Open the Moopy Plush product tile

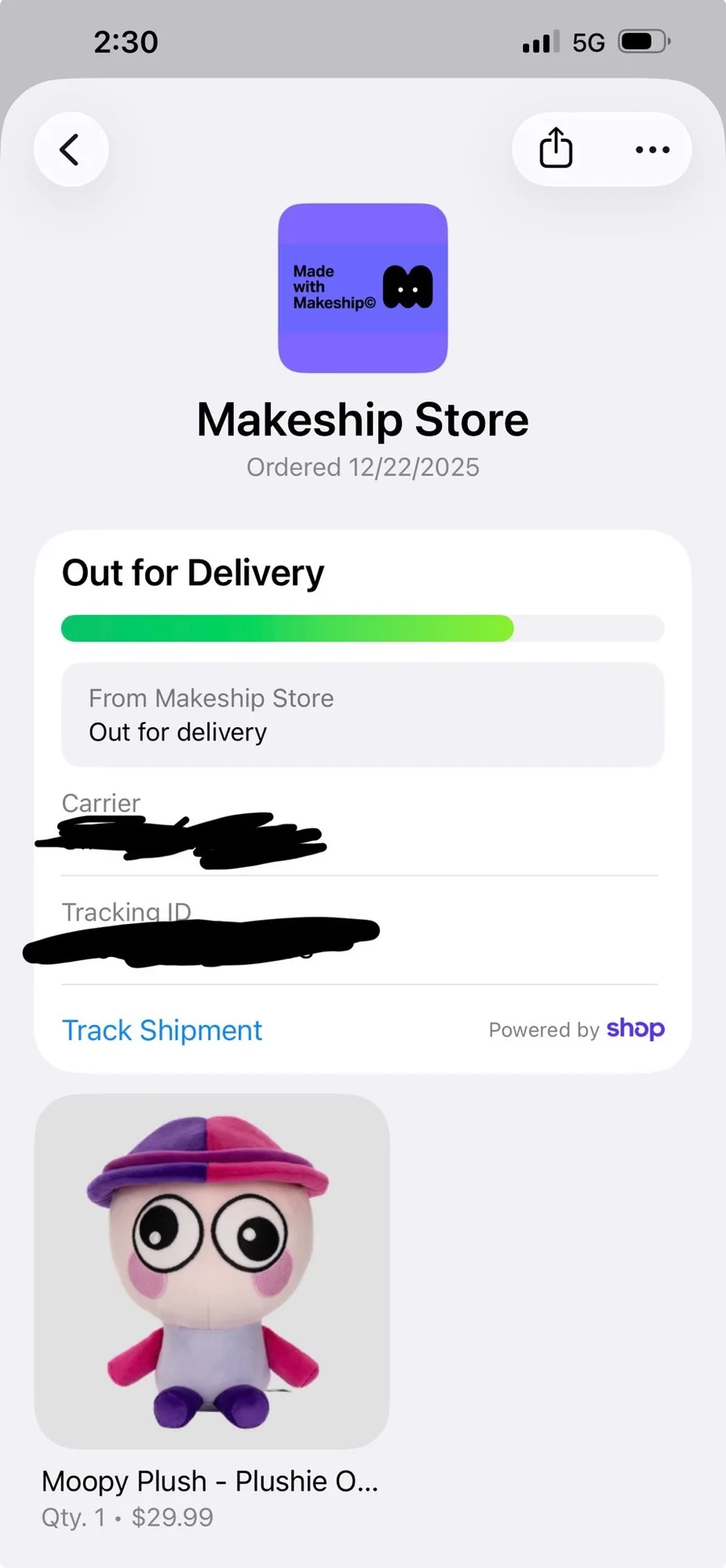tap(212, 1271)
